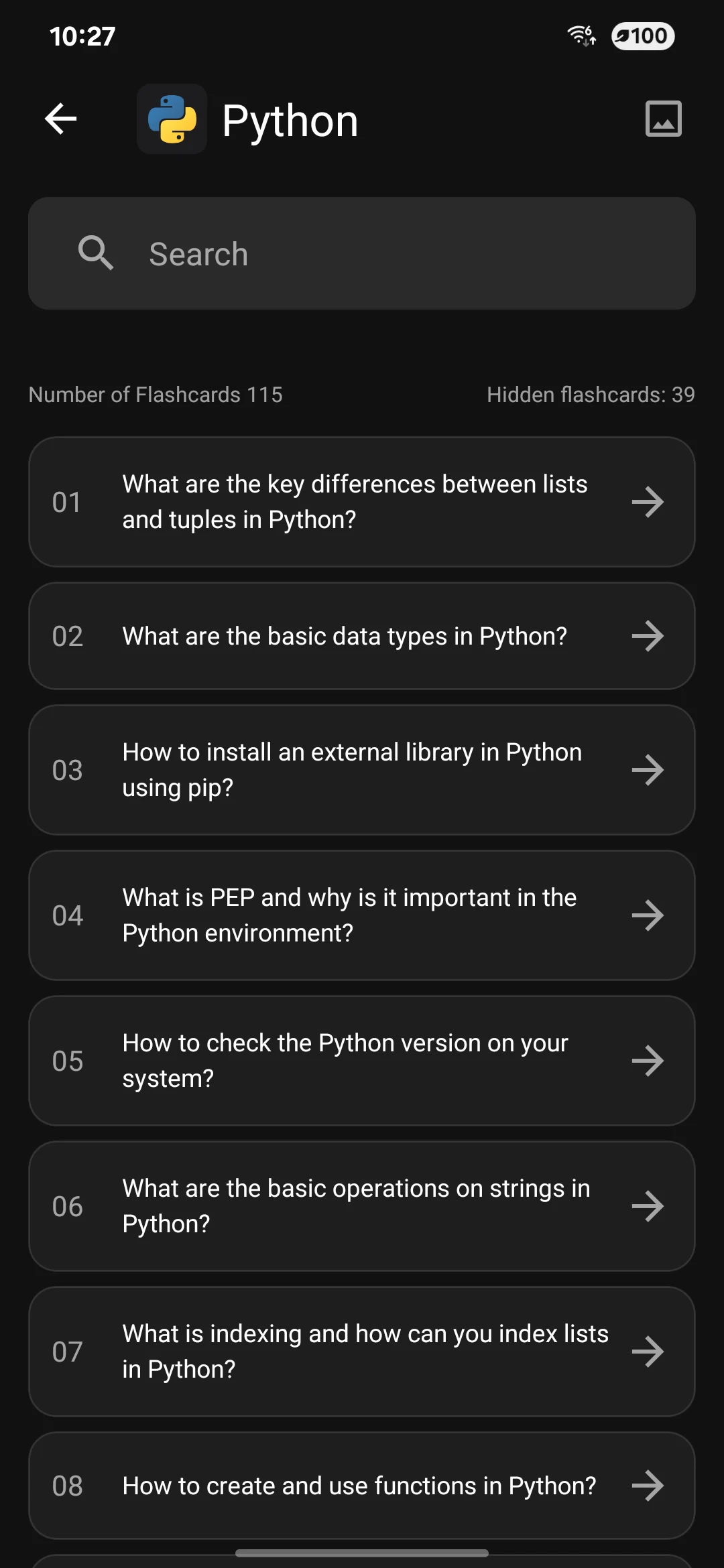The width and height of the screenshot is (724, 1568).
Task: Open flashcard 08 using its arrow icon
Action: coord(649,1485)
